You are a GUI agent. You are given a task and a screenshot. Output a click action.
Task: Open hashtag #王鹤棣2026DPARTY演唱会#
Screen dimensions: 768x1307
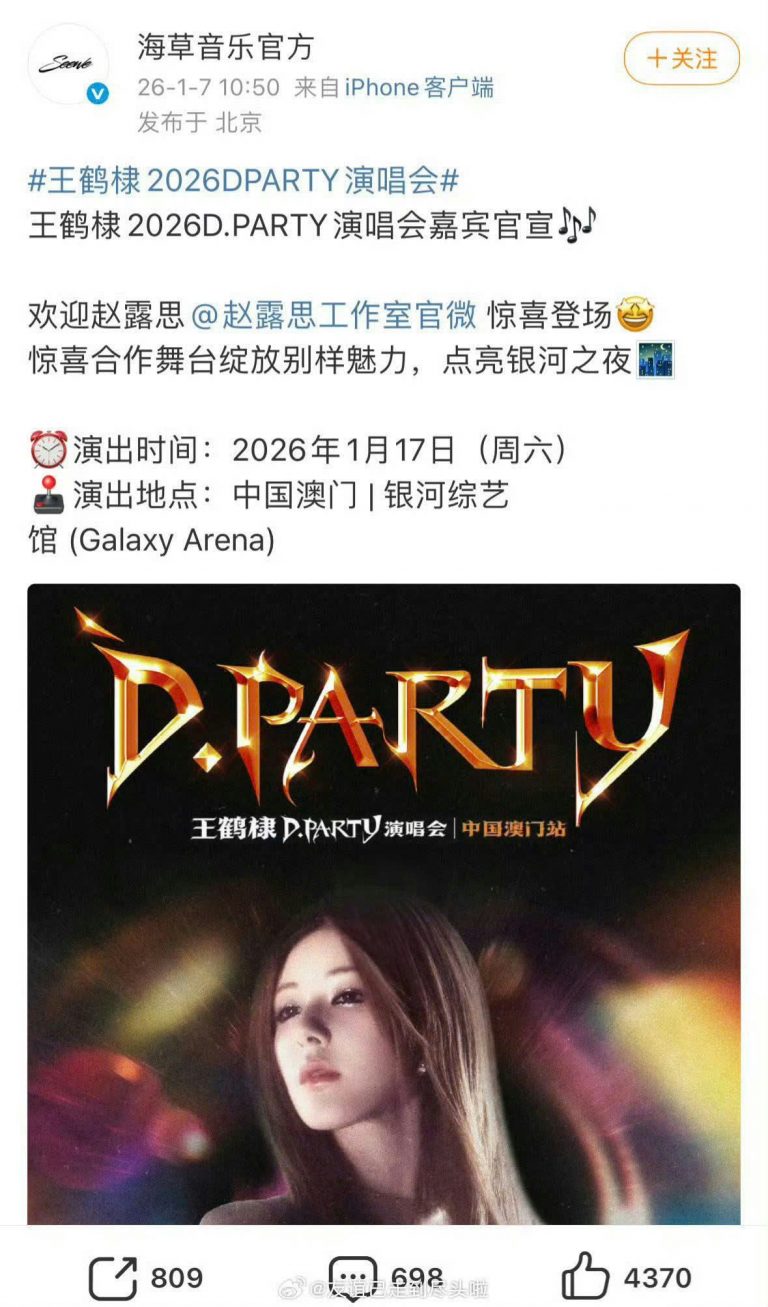click(x=244, y=181)
